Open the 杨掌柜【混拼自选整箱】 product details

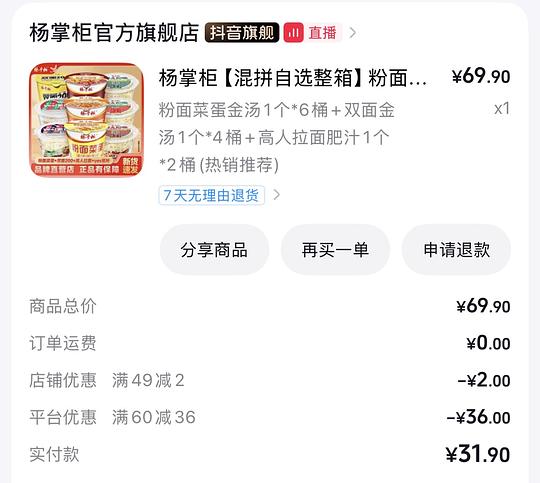pyautogui.click(x=293, y=78)
